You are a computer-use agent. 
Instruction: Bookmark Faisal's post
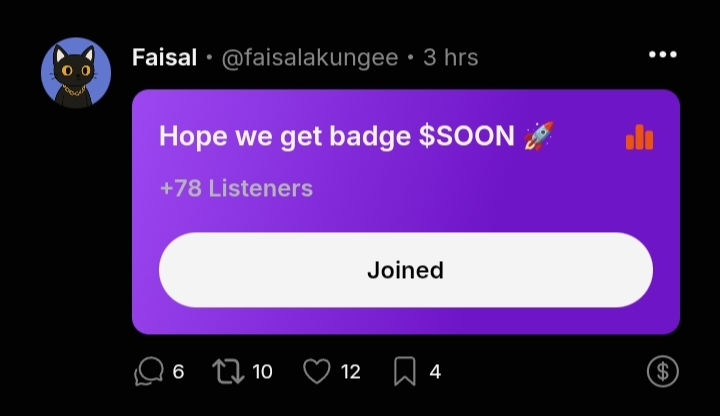(x=405, y=372)
